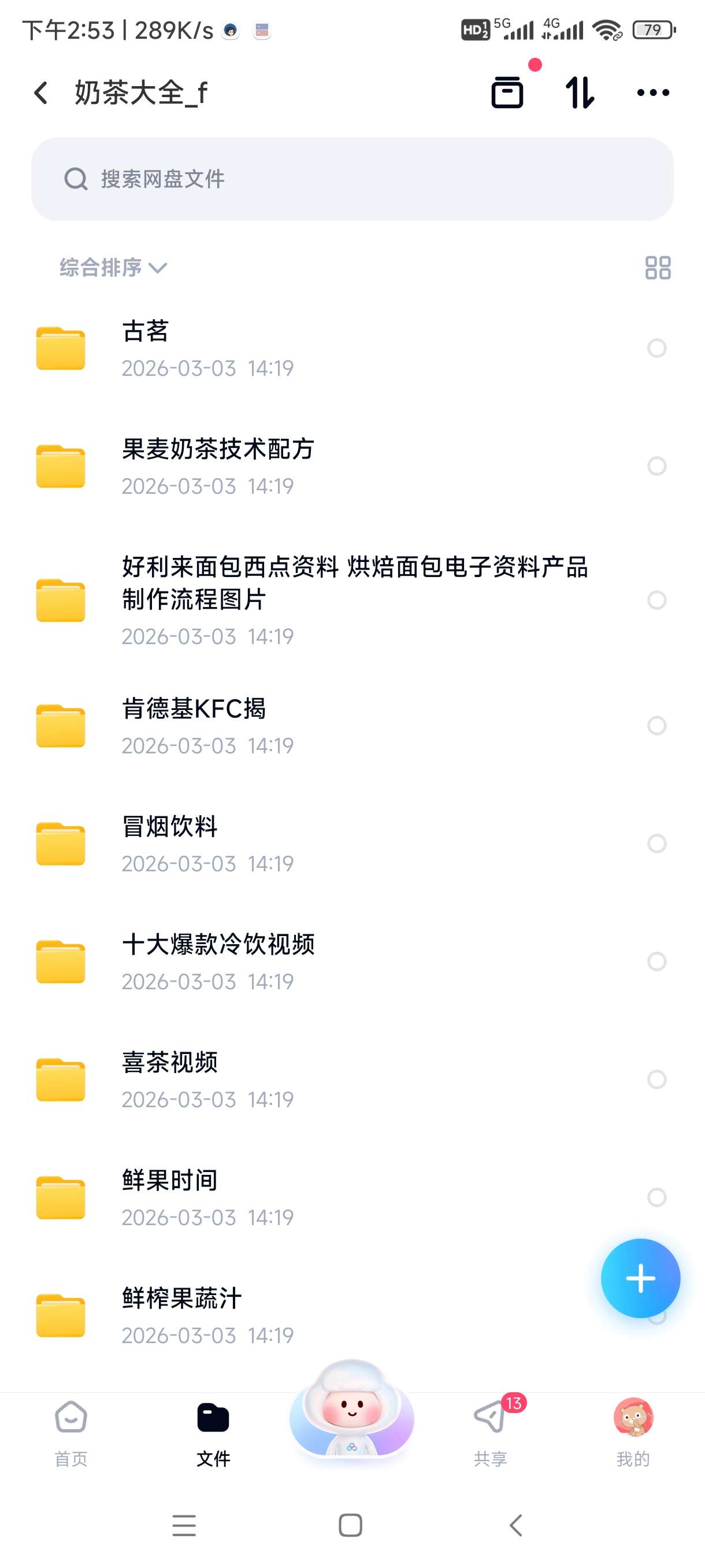Select the 肯德基KFC揭 folder checkbox
Viewport: 705px width, 1568px height.
656,726
